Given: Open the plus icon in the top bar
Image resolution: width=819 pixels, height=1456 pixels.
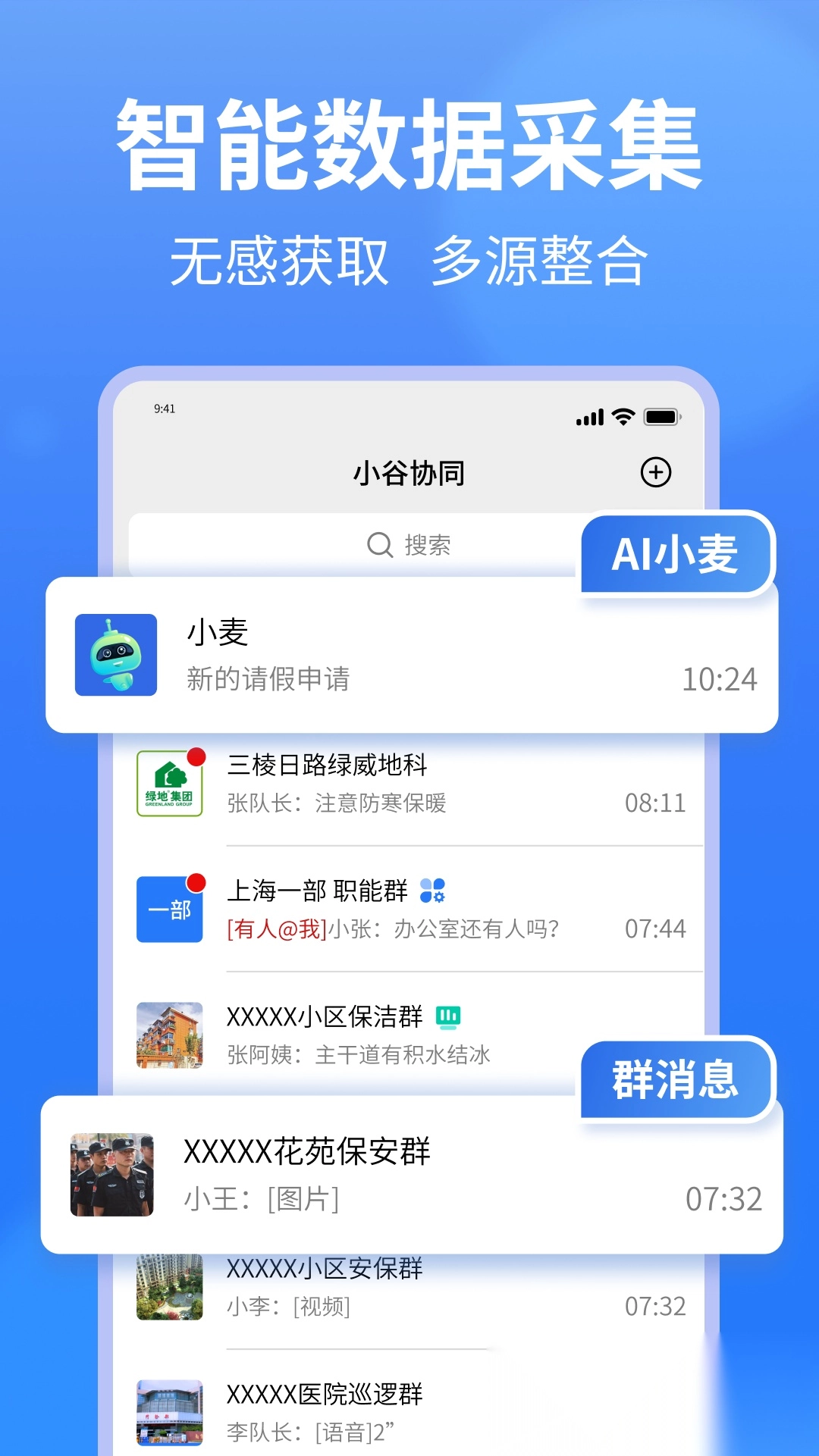Looking at the screenshot, I should pyautogui.click(x=655, y=472).
